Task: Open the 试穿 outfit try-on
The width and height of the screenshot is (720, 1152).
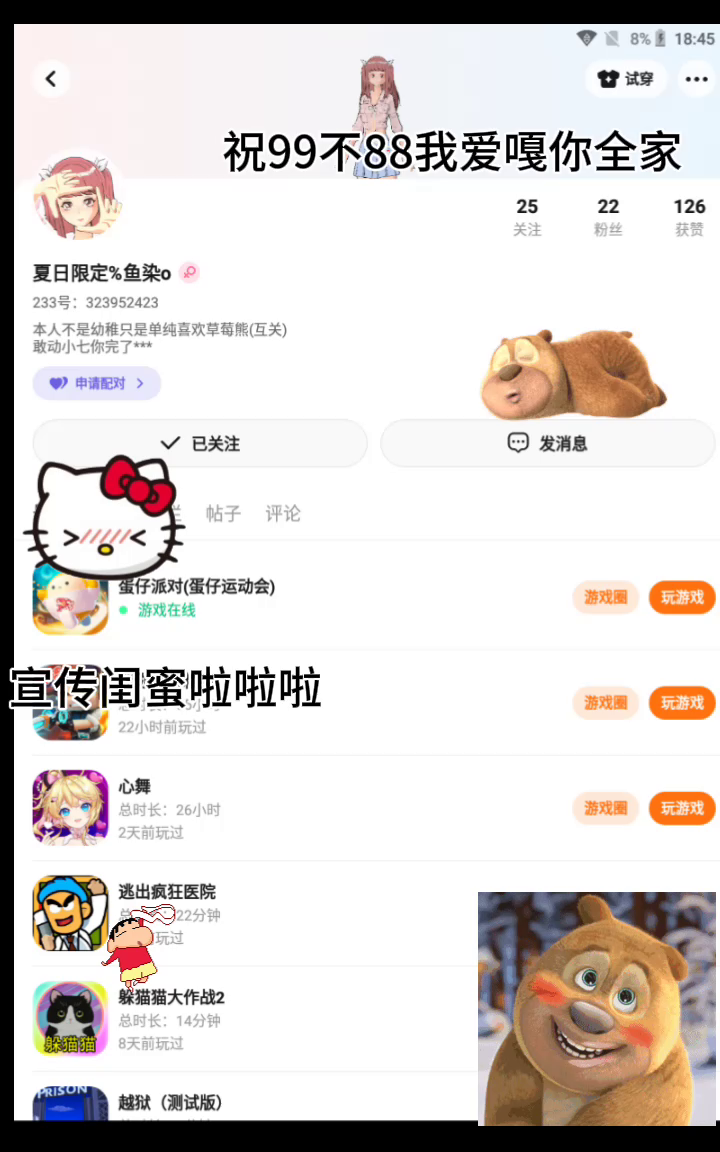Action: tap(626, 79)
